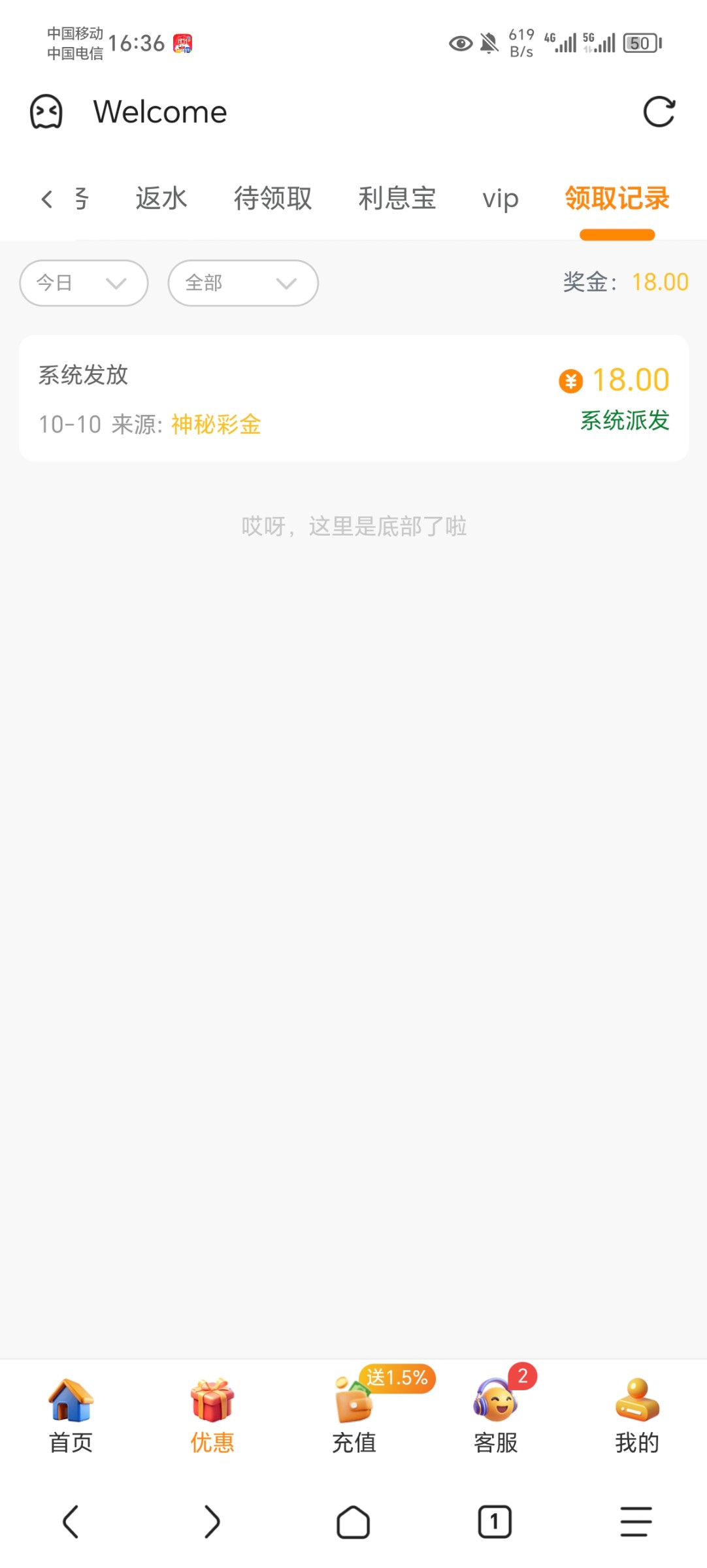Switch to the 待领取 tab
Screen dimensions: 707x1568
click(272, 199)
